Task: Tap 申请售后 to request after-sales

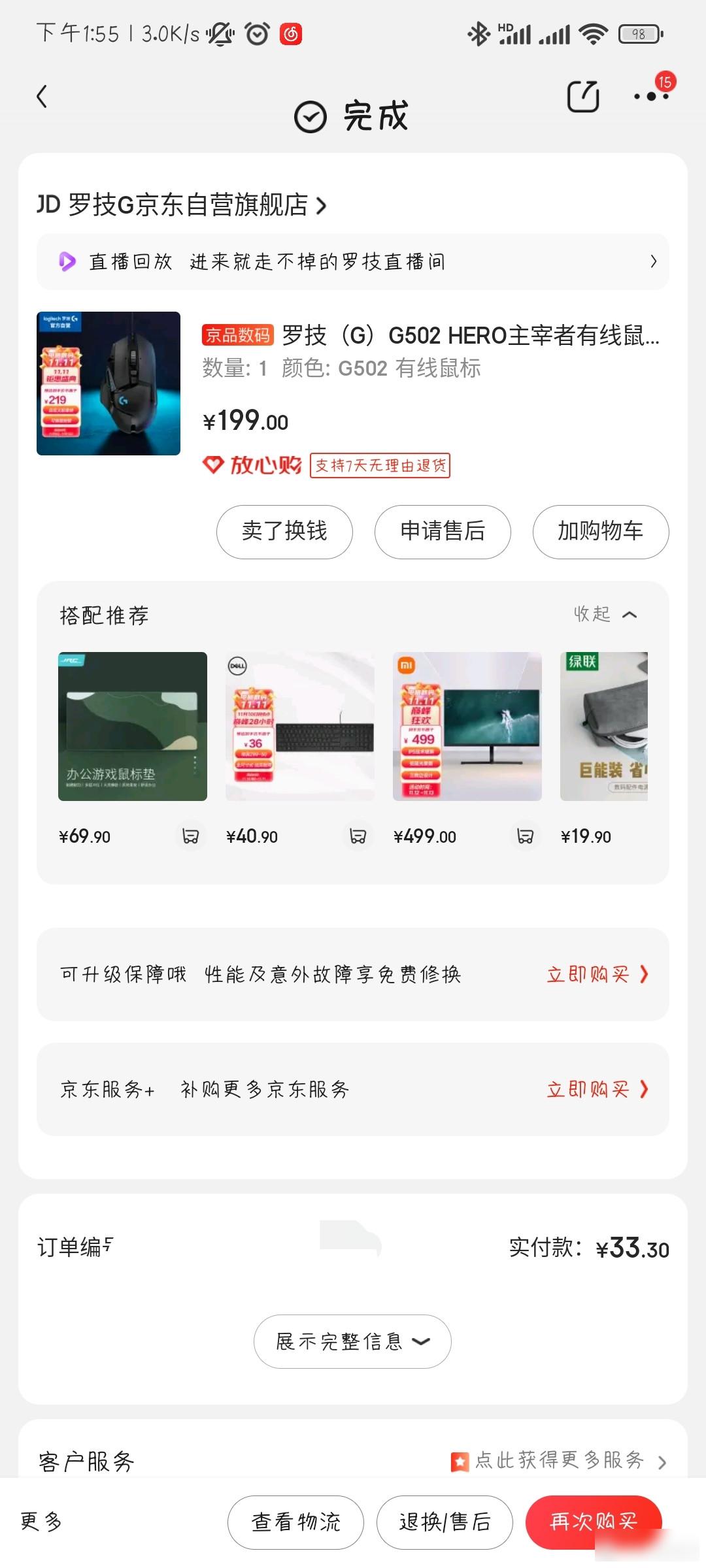Action: point(443,531)
